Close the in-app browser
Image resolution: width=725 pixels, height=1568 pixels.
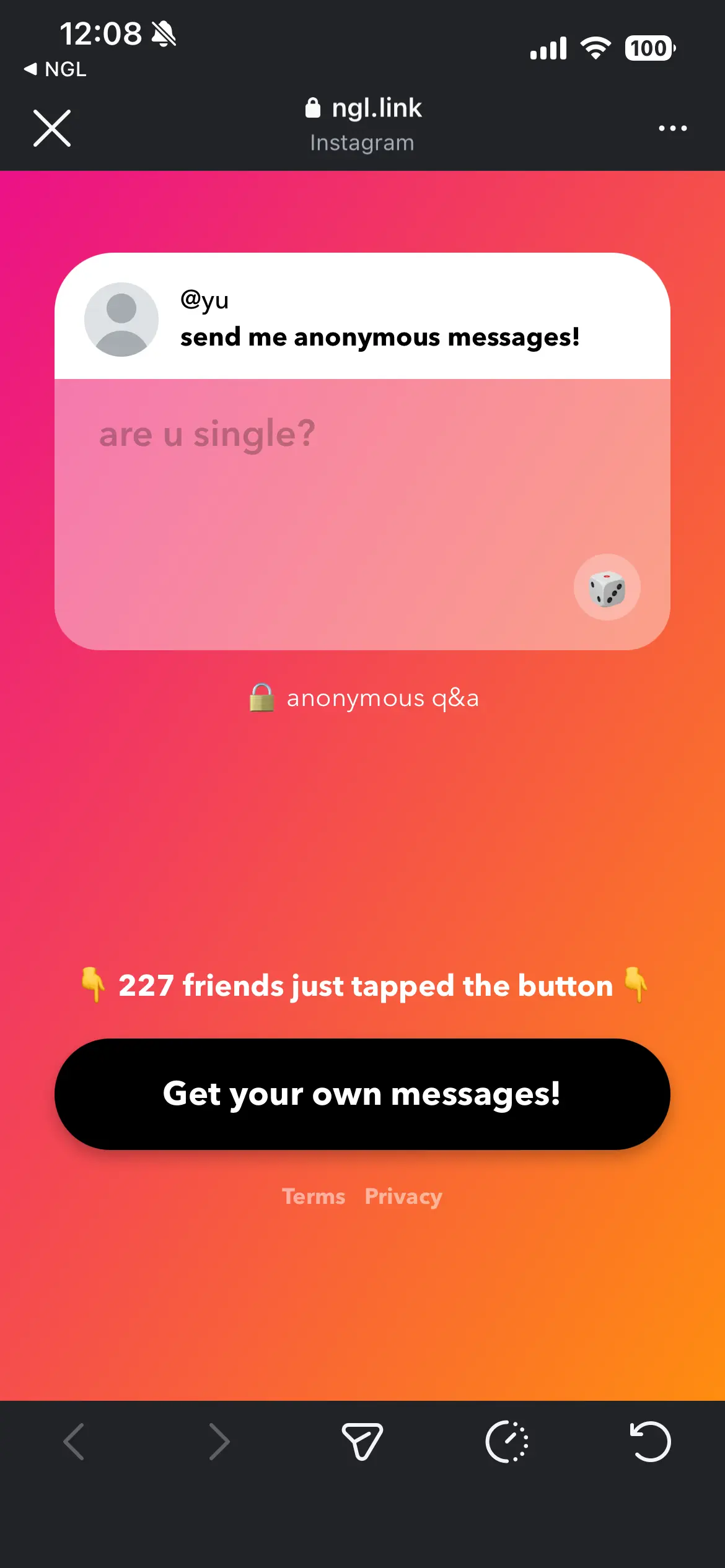coord(52,128)
